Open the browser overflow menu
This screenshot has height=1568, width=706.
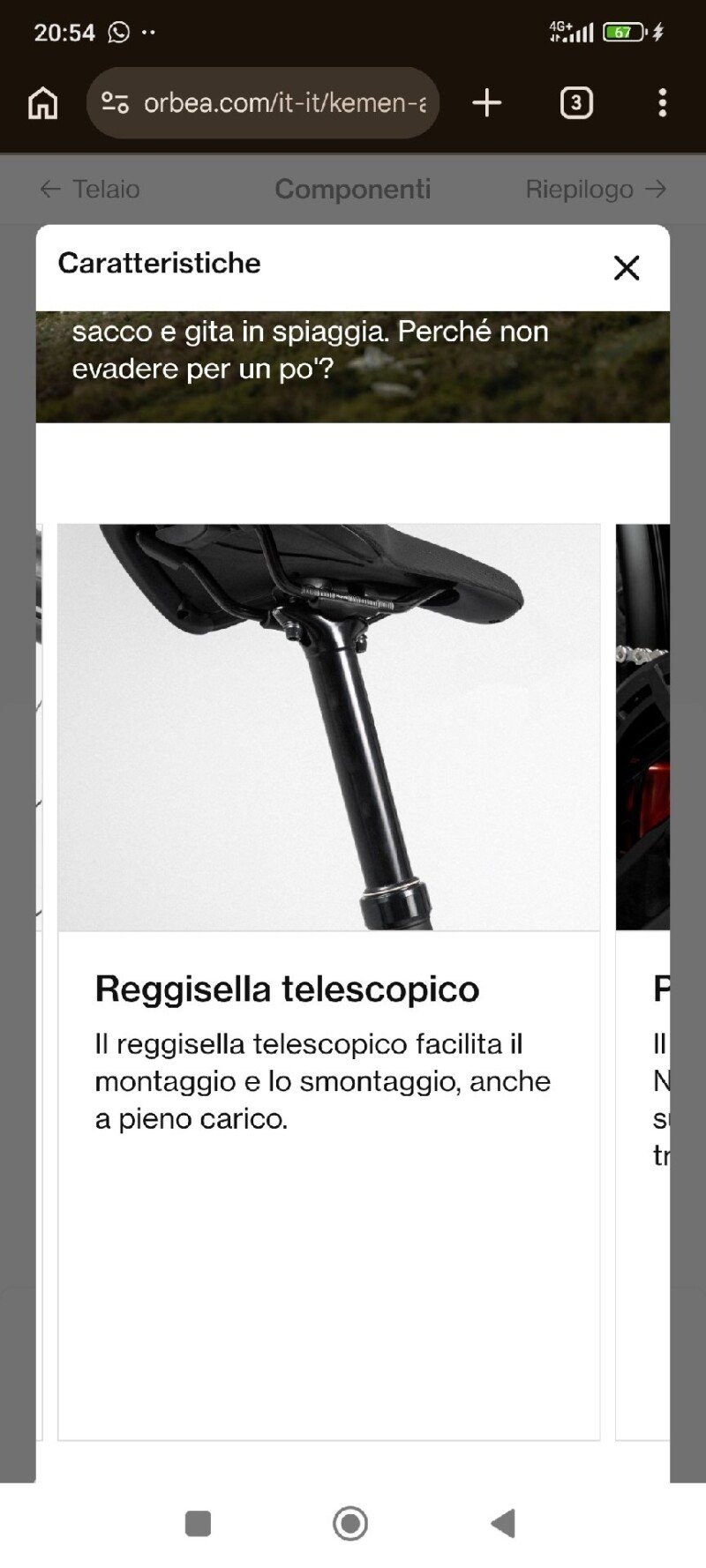click(662, 103)
